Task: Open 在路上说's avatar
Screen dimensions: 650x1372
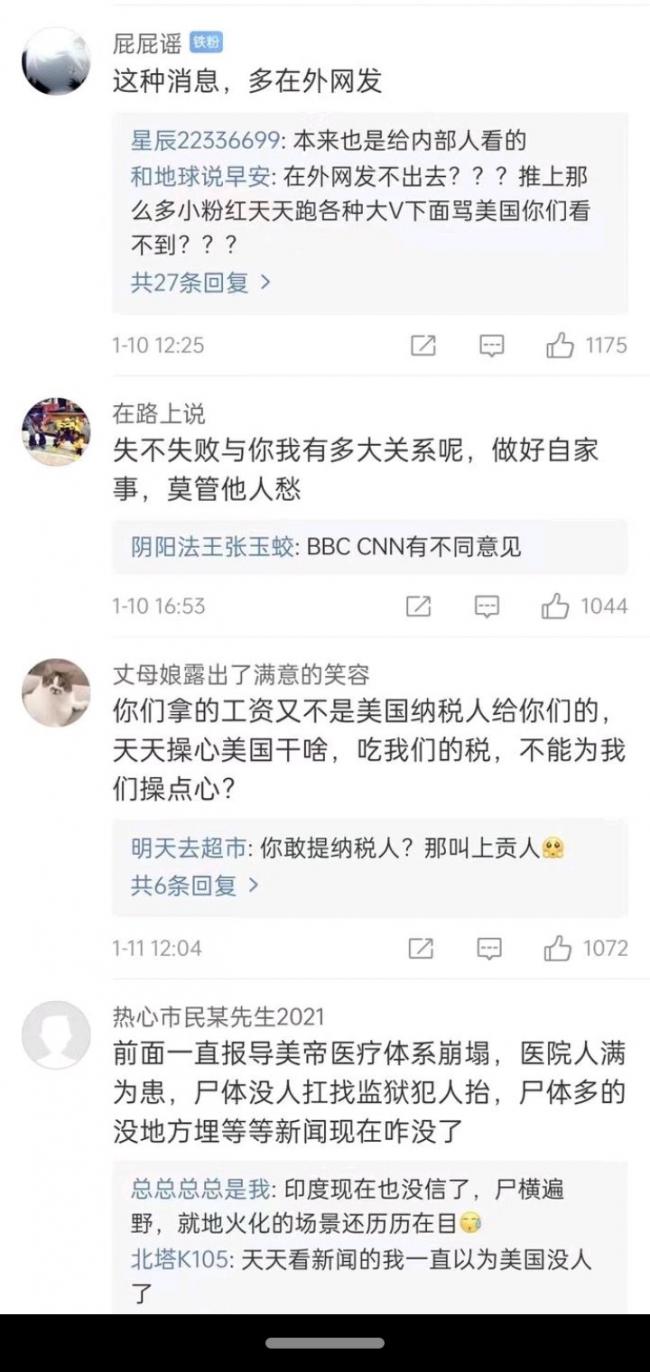Action: pos(56,431)
